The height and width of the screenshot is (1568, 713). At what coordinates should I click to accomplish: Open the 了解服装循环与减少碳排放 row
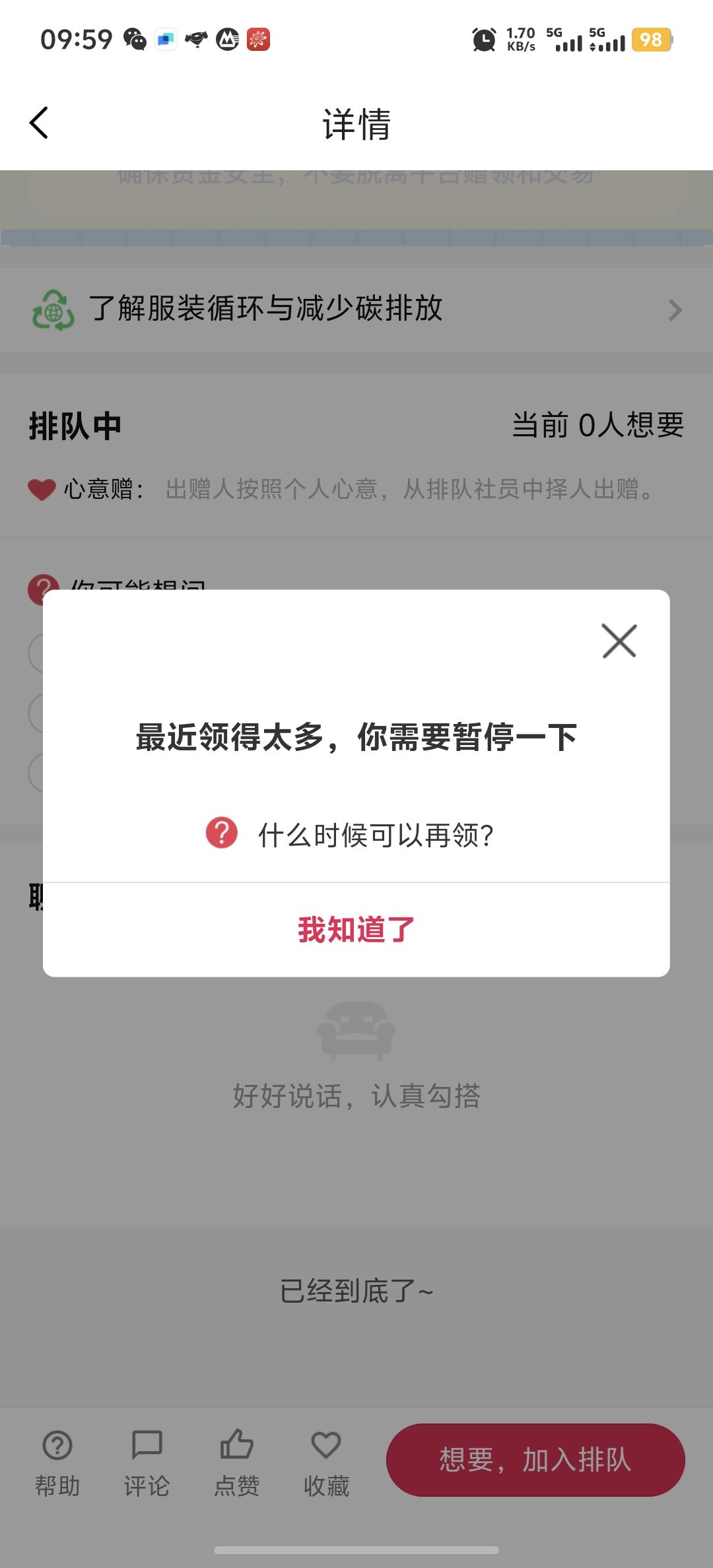coord(356,310)
